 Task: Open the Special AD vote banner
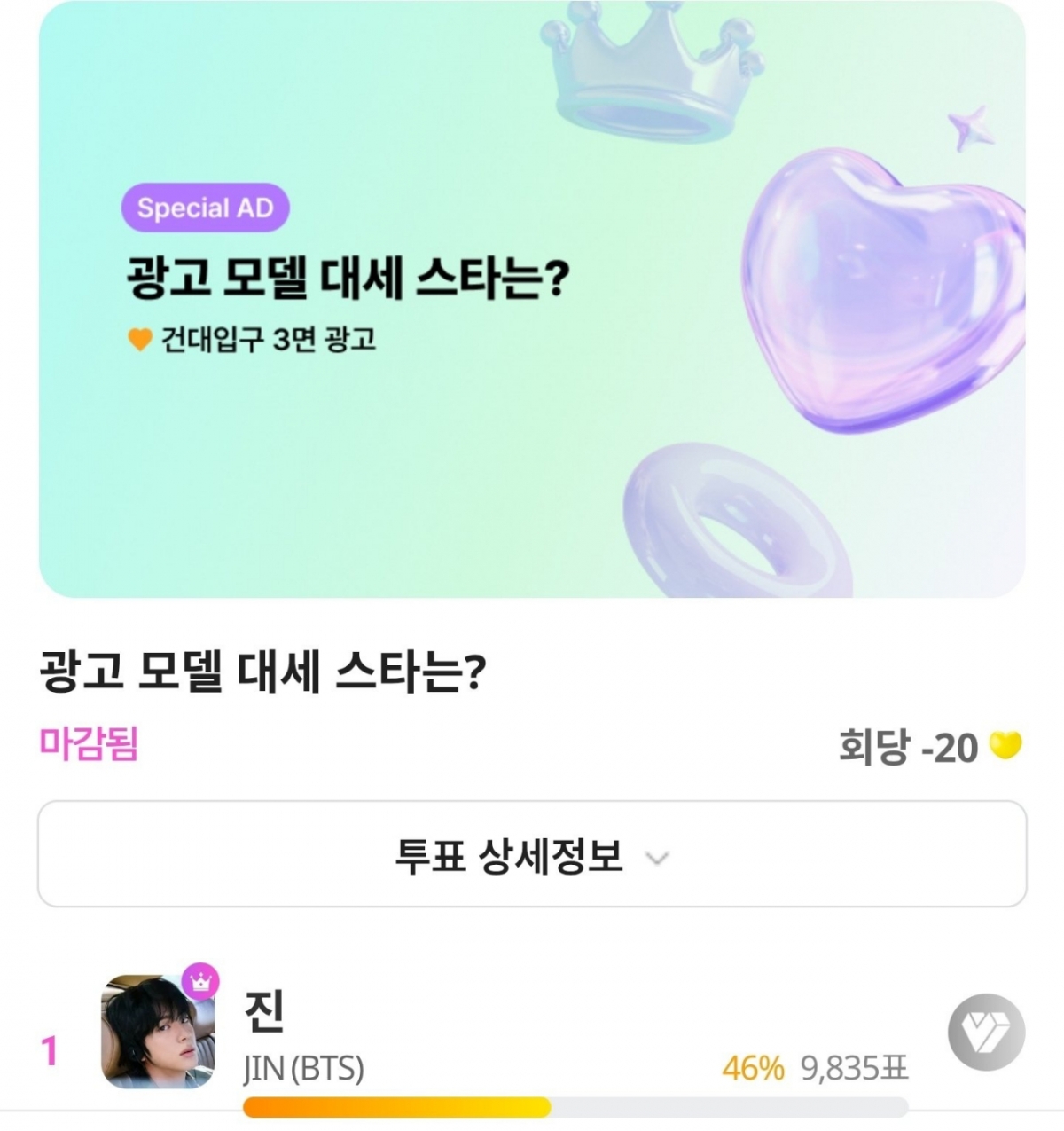click(x=531, y=299)
